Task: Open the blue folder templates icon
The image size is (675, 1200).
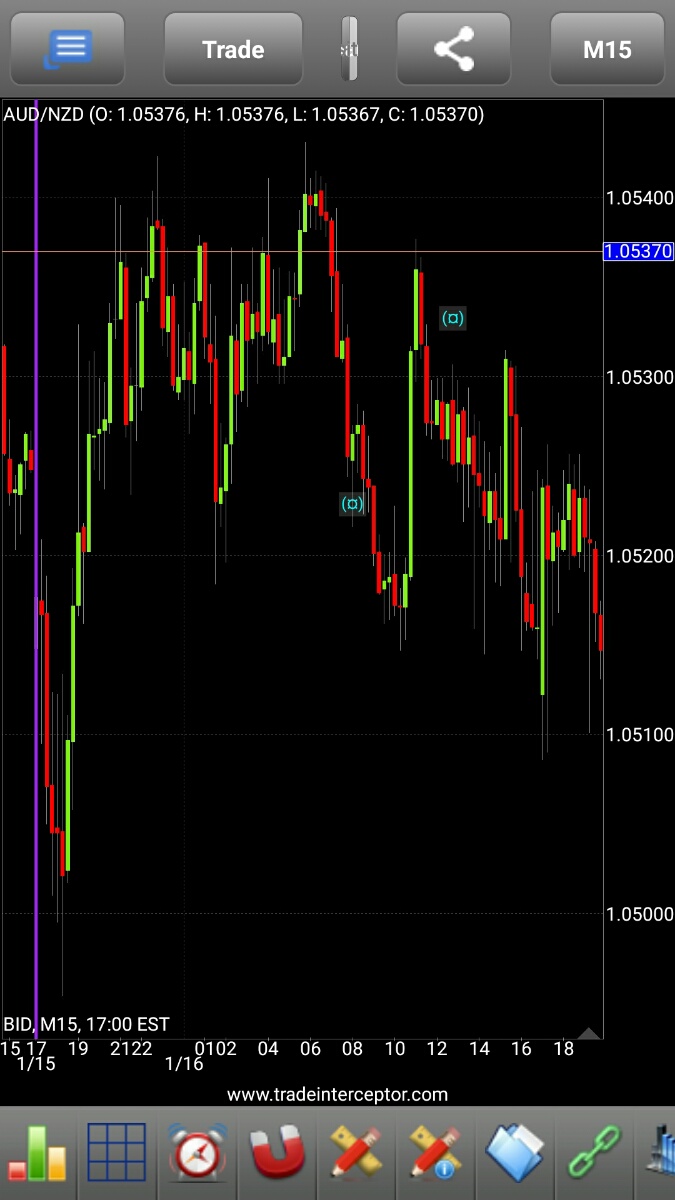Action: pyautogui.click(x=515, y=1153)
